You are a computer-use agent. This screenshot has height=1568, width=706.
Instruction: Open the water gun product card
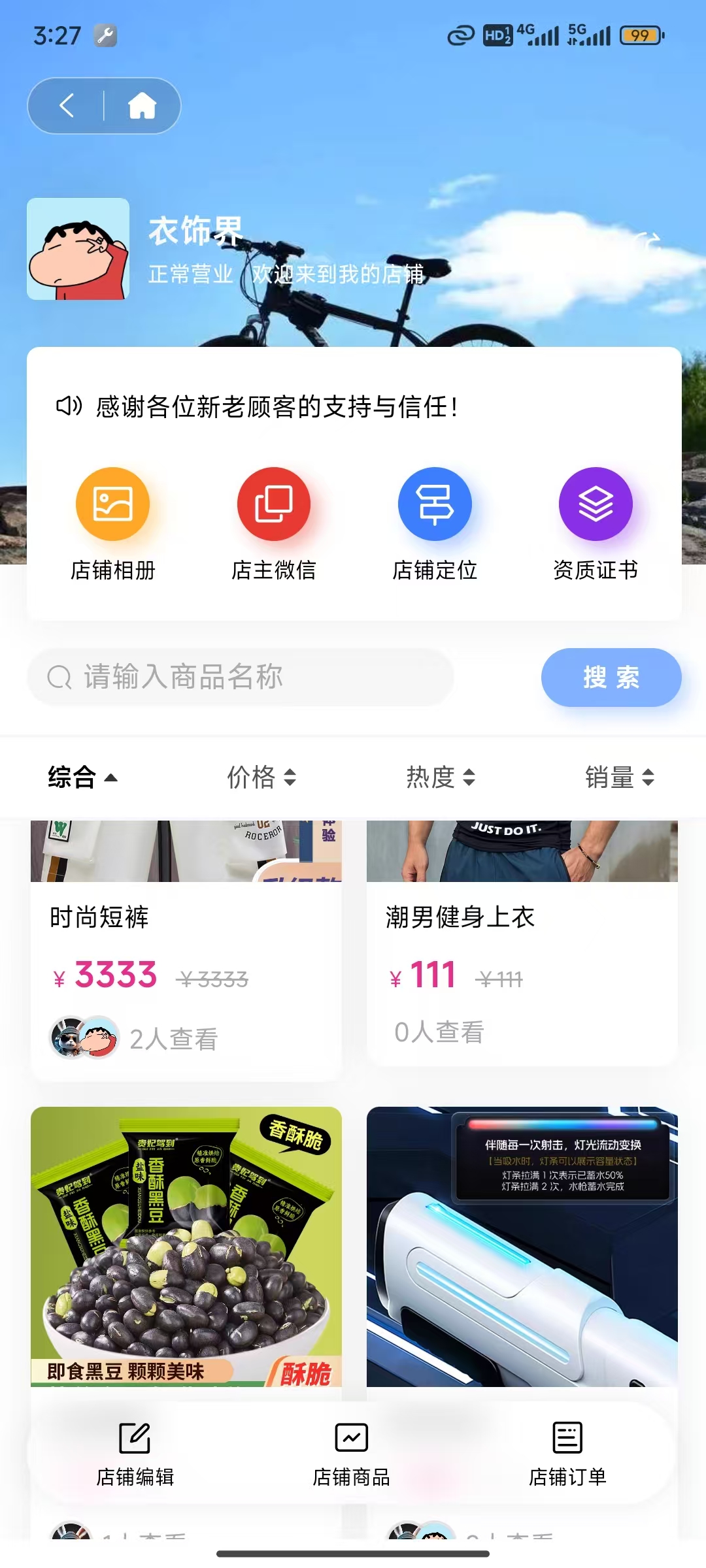click(522, 1247)
